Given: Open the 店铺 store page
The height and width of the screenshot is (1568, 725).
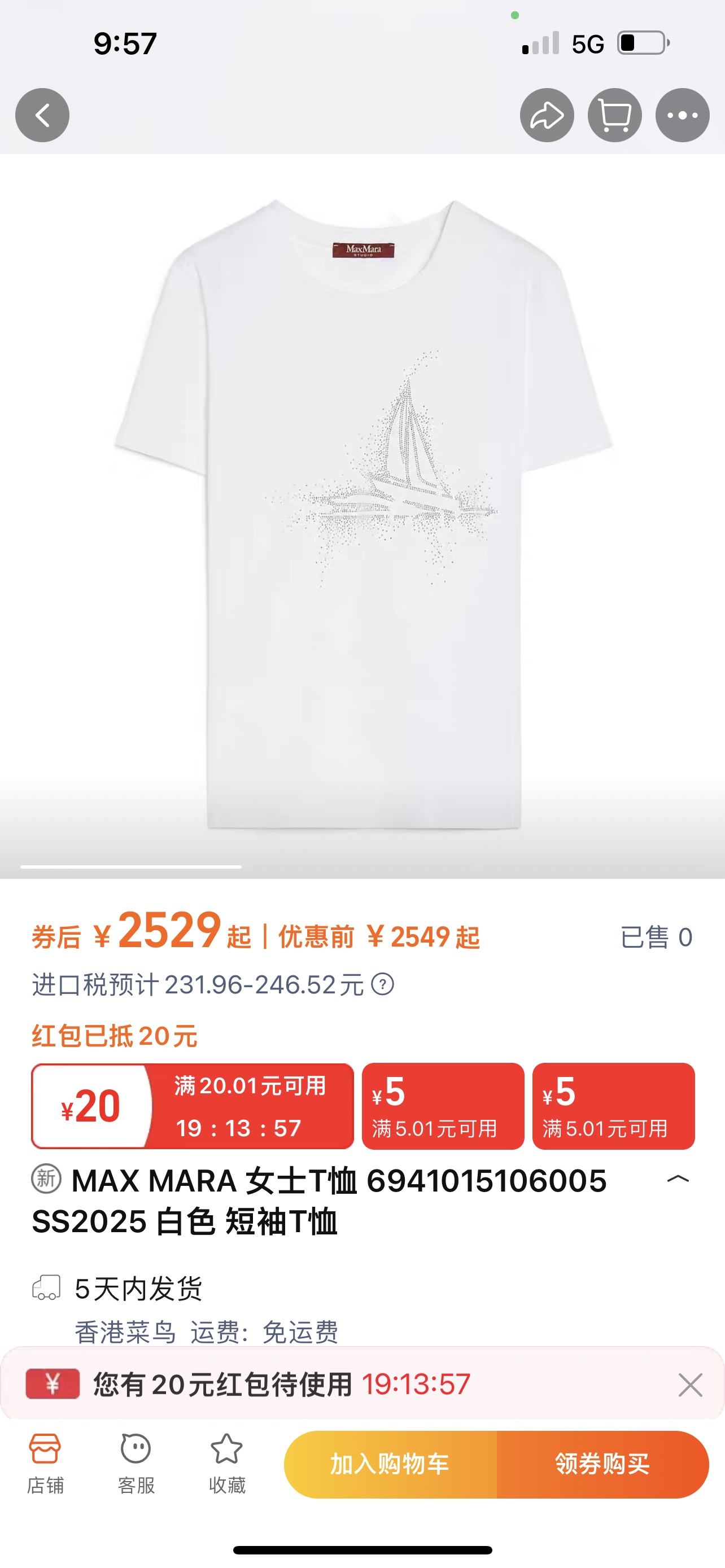Looking at the screenshot, I should click(x=45, y=1462).
